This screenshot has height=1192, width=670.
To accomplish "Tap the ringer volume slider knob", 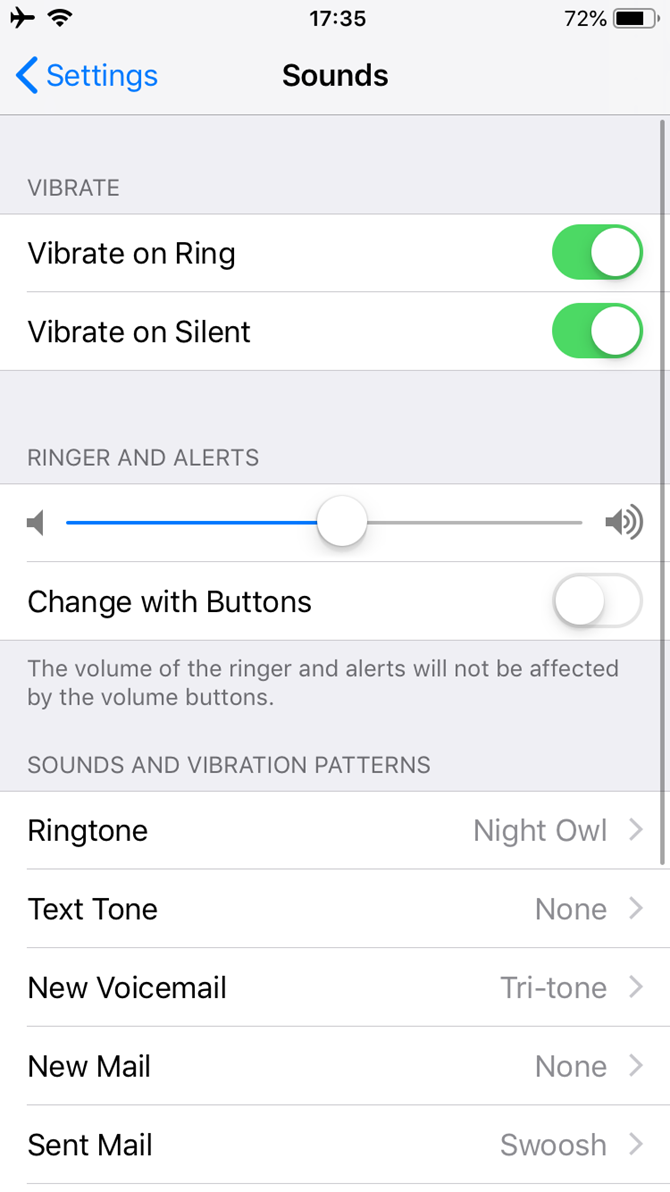I will click(x=342, y=522).
